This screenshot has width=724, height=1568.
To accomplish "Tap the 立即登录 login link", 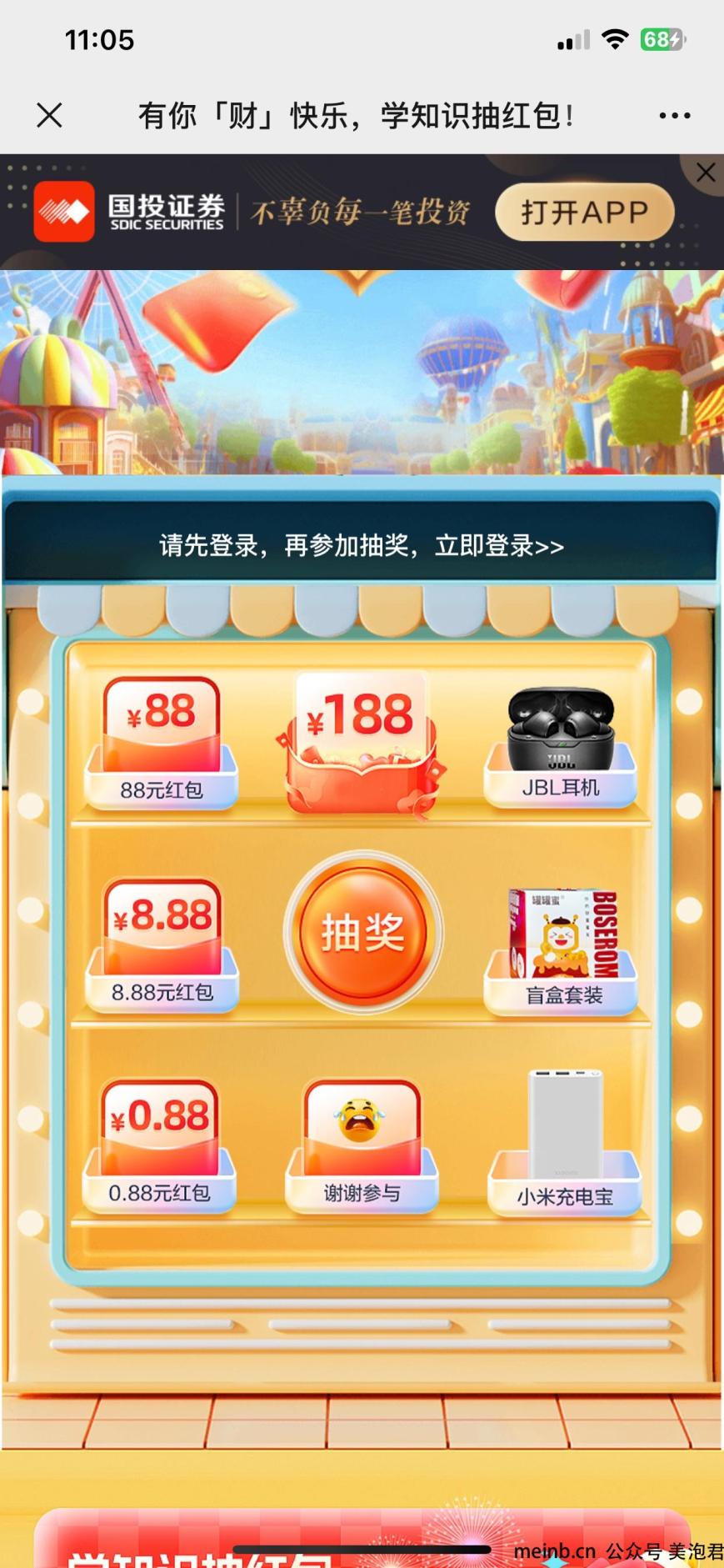I will tap(498, 546).
